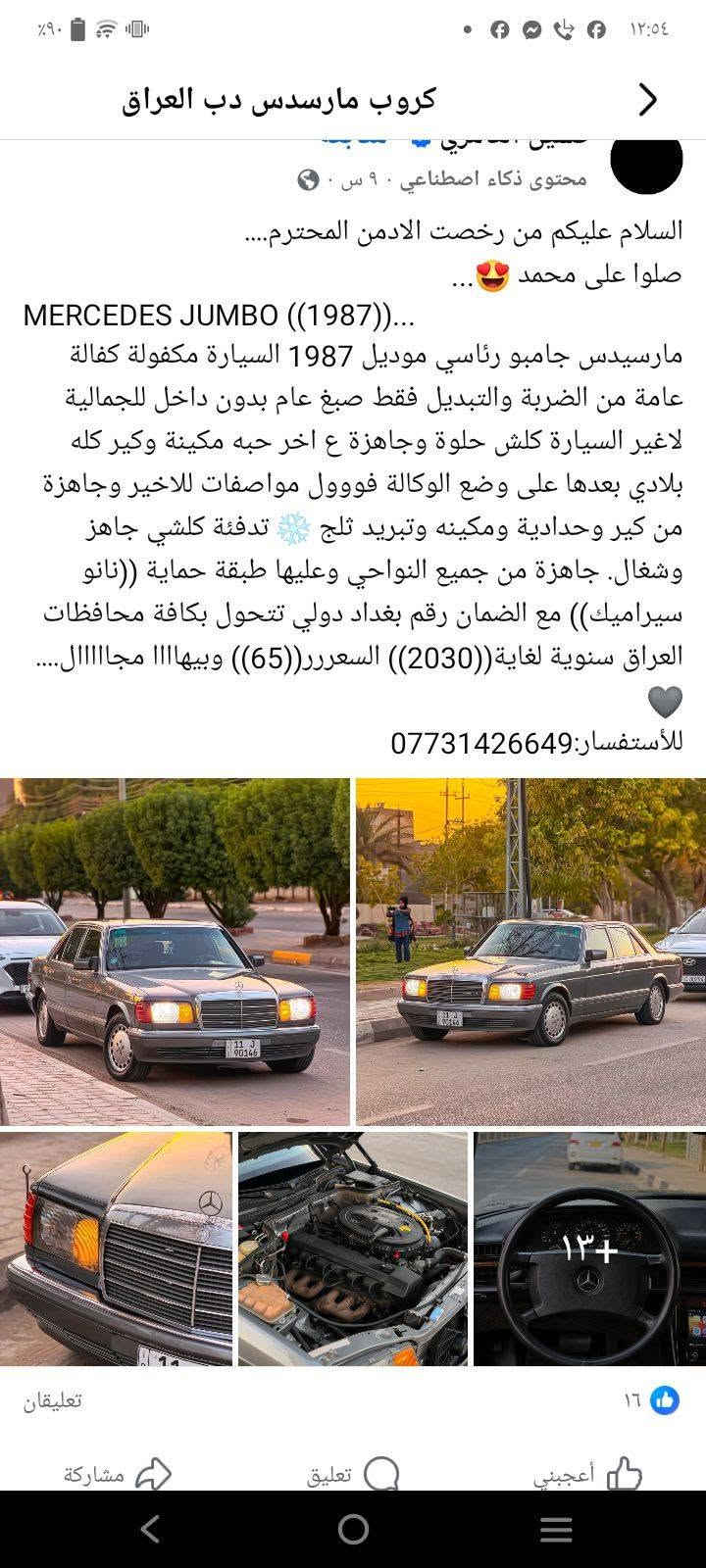Open the engine bay photo
Screen dimensions: 706x1568
353,1249
